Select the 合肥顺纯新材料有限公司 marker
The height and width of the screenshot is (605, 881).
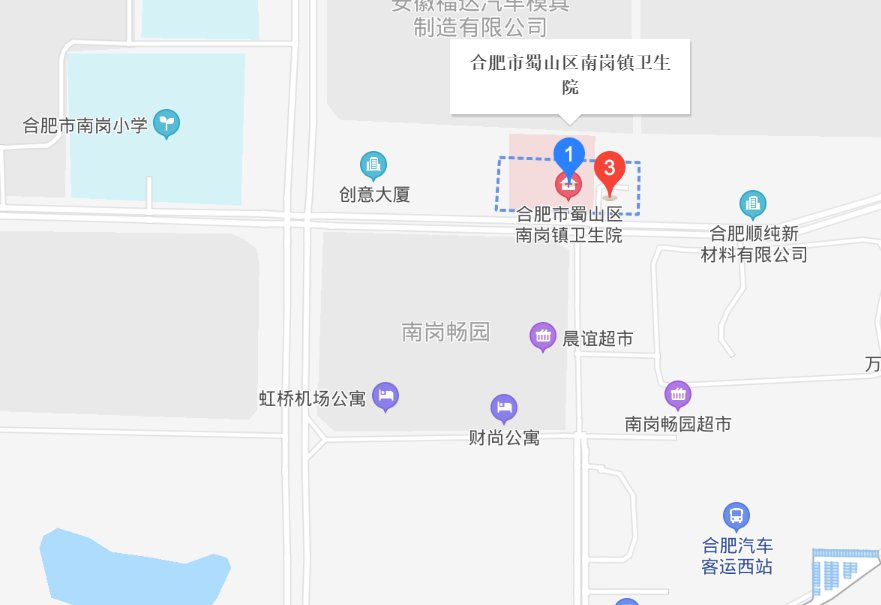(x=753, y=205)
